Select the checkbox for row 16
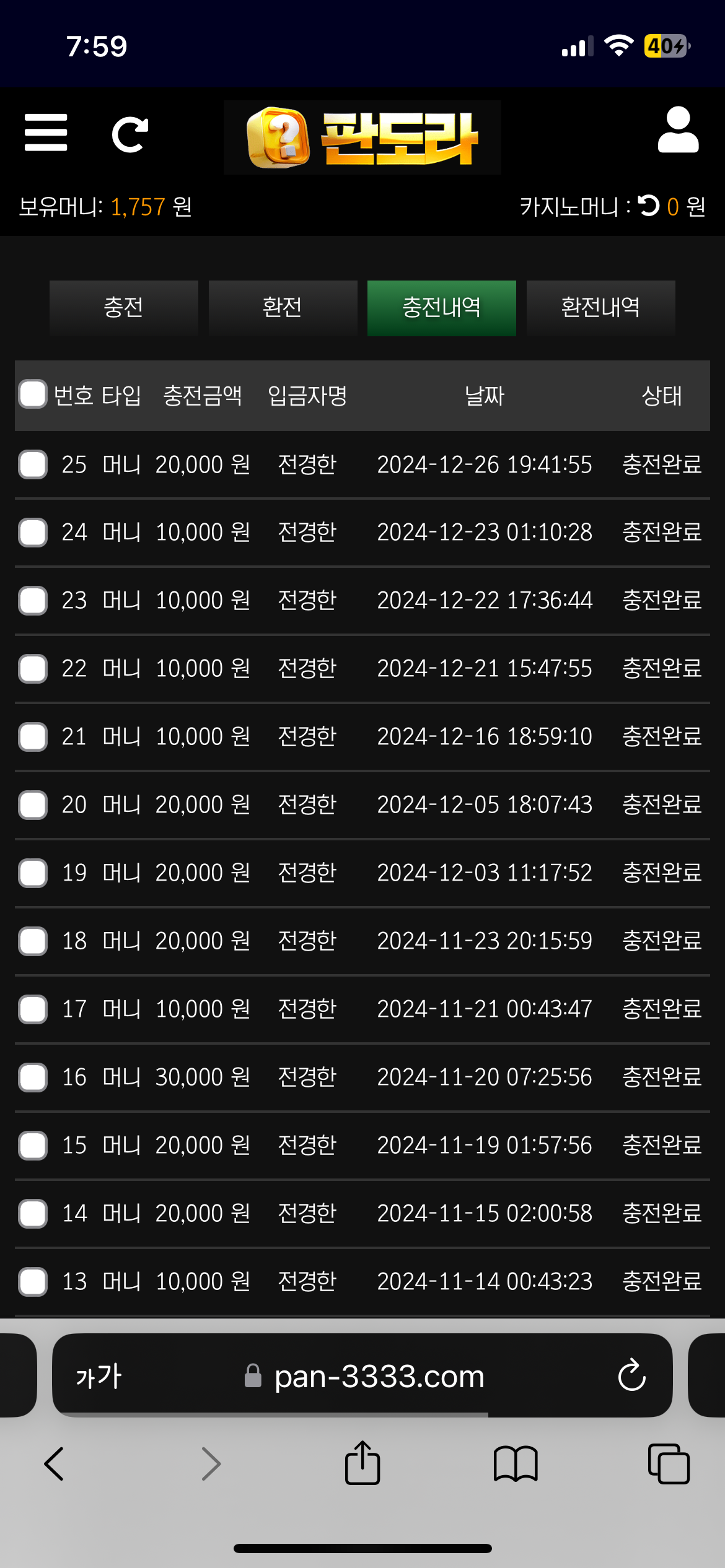 [x=33, y=1078]
